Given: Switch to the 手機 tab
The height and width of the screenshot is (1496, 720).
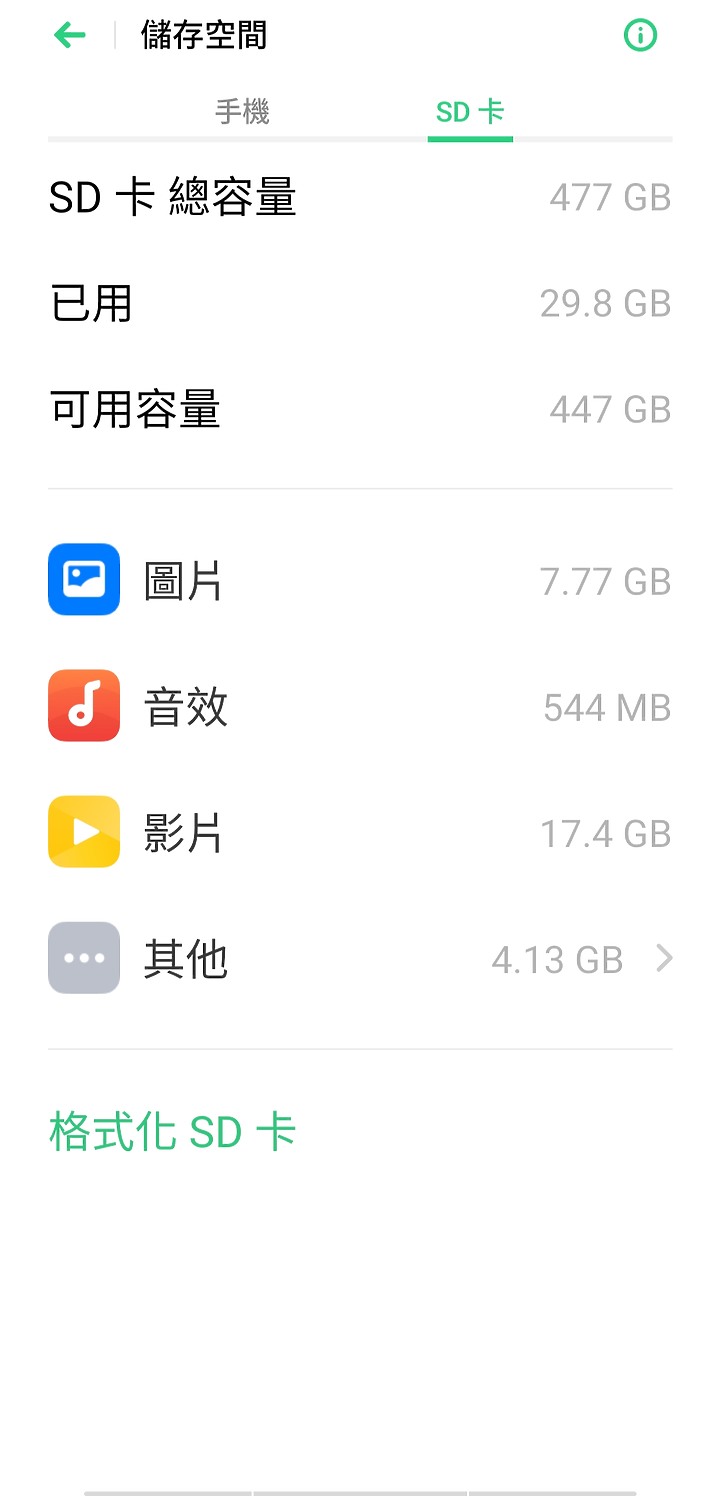Looking at the screenshot, I should [x=242, y=111].
